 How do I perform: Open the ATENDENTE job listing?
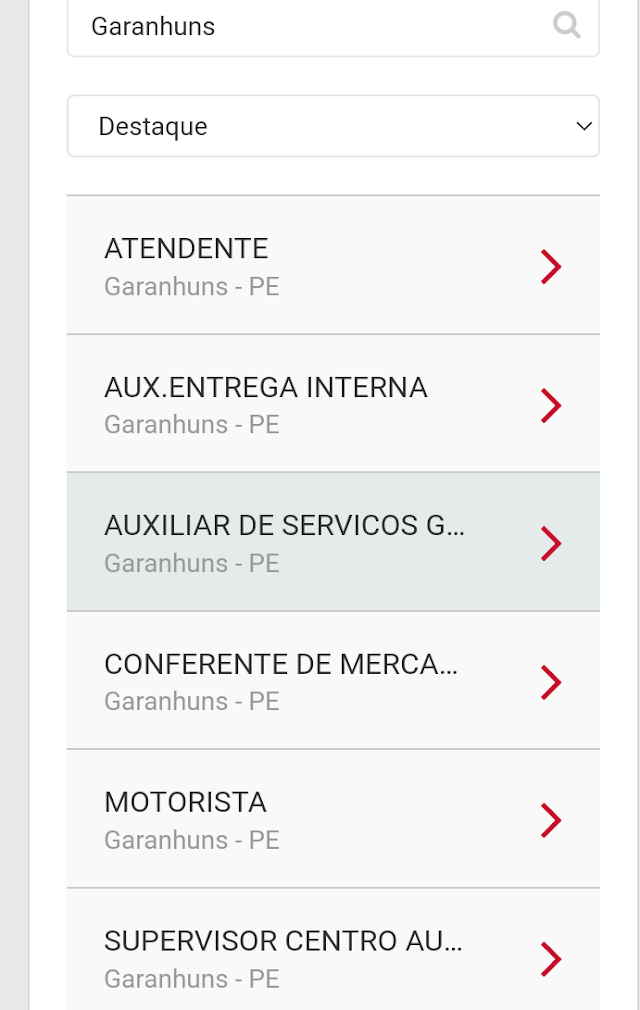coord(333,266)
